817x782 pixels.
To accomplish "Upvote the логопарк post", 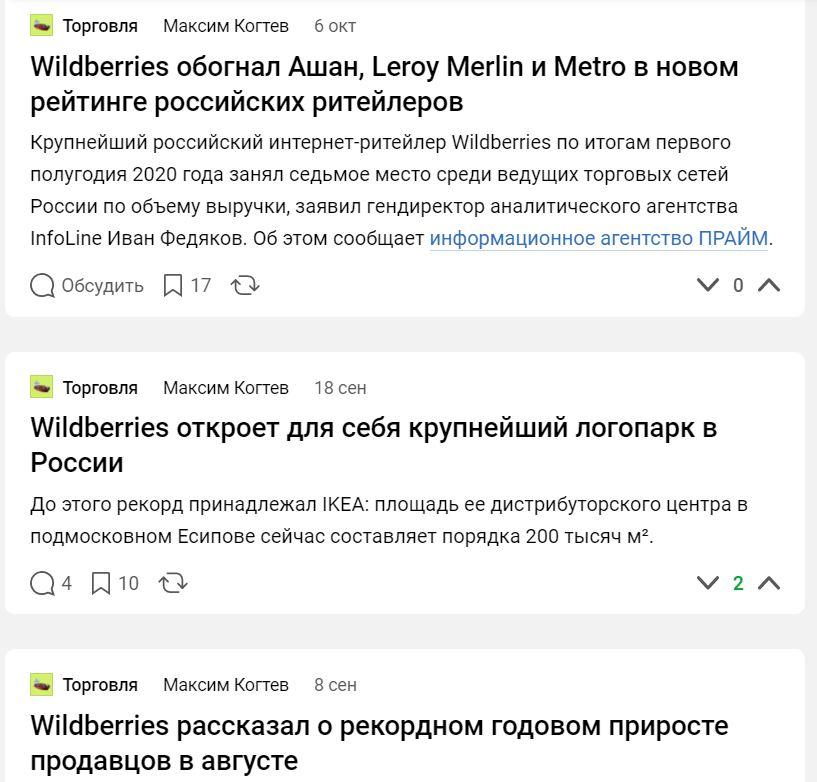I will [x=769, y=583].
